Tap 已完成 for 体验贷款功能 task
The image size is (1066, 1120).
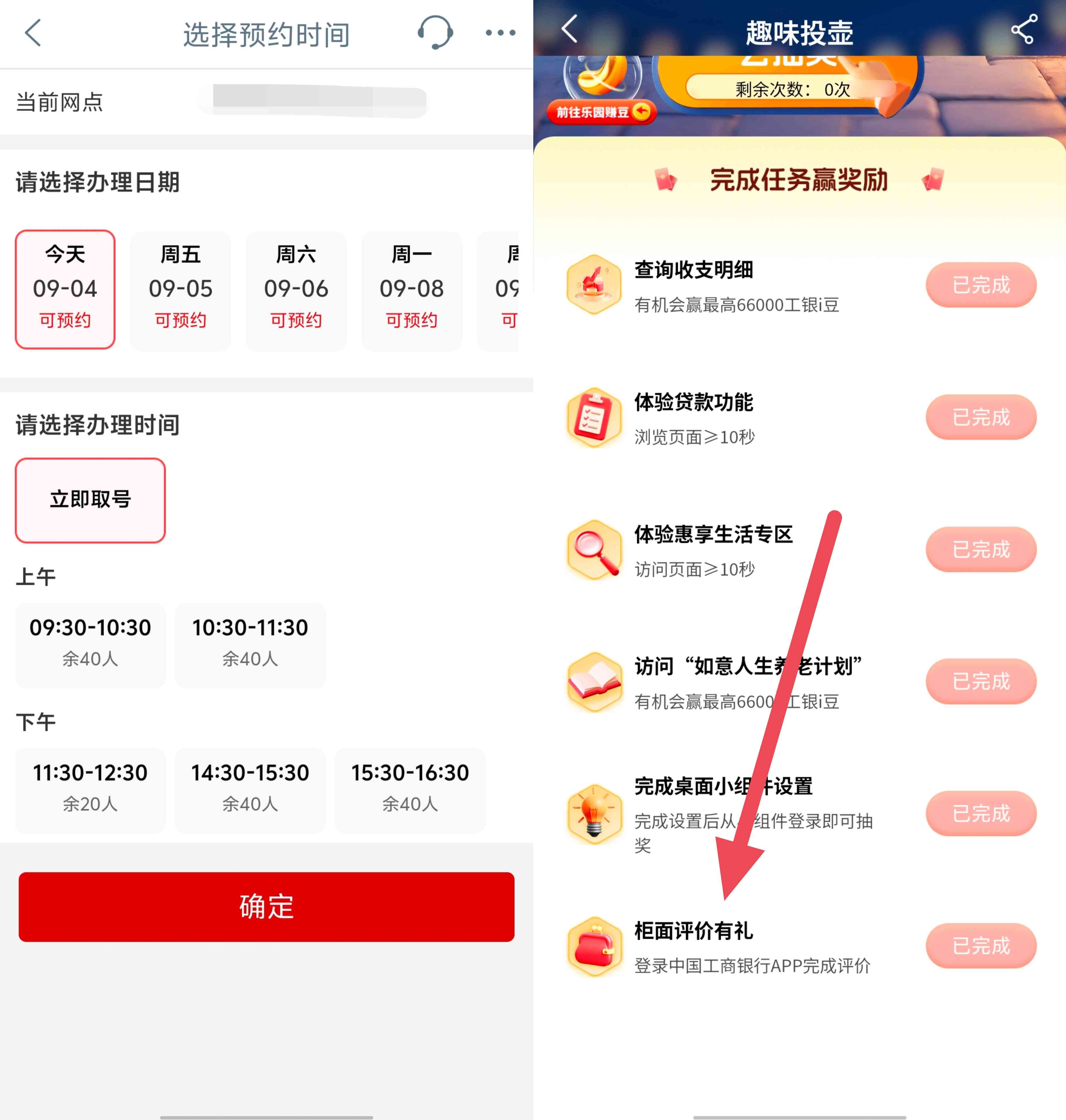click(981, 417)
